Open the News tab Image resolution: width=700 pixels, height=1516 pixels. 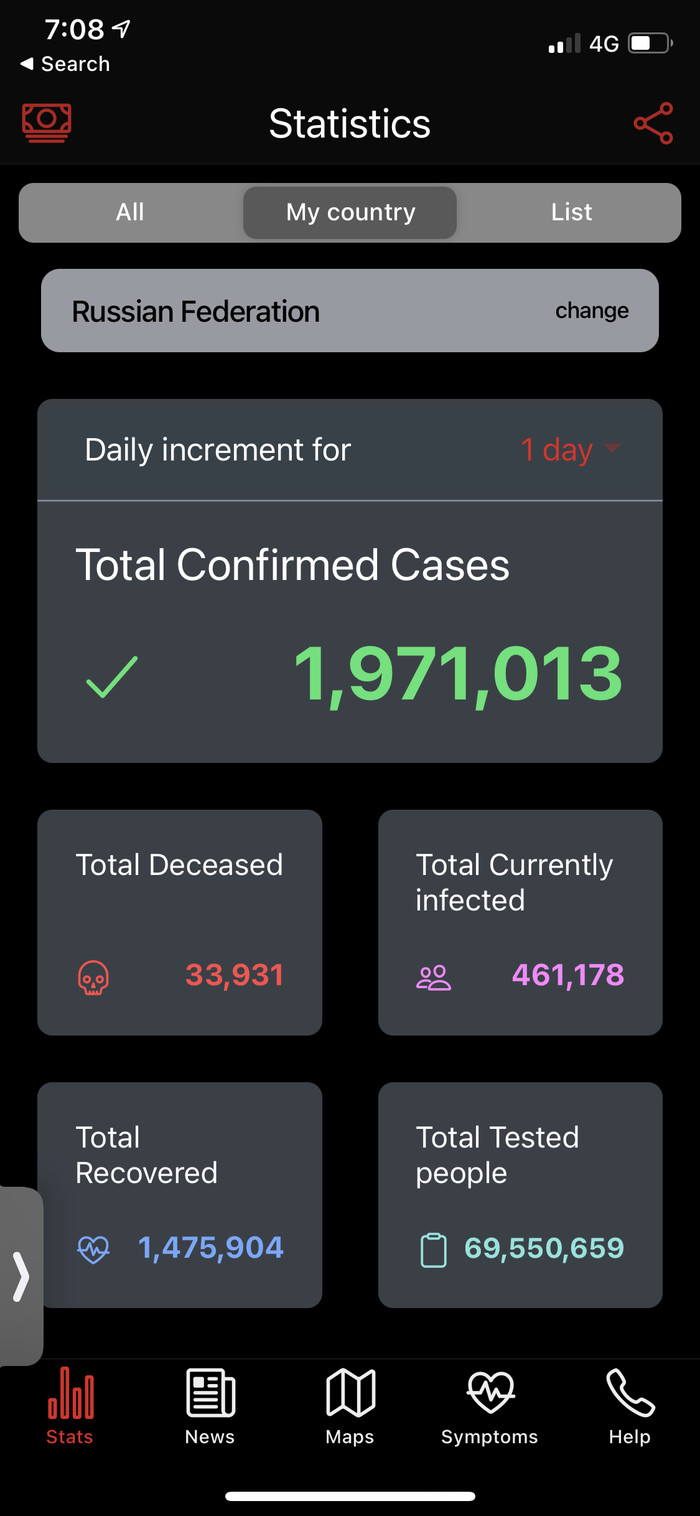click(x=210, y=1406)
